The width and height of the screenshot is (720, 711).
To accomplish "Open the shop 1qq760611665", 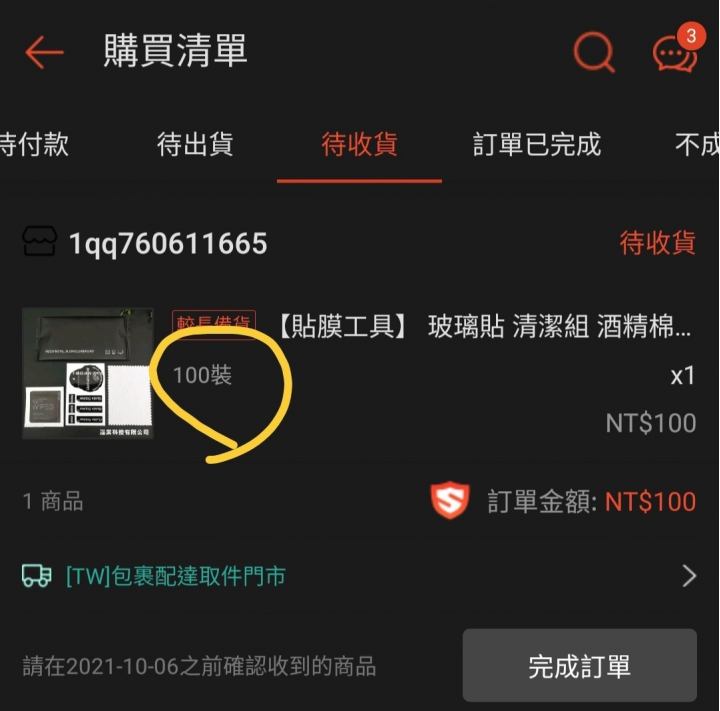I will click(x=167, y=243).
